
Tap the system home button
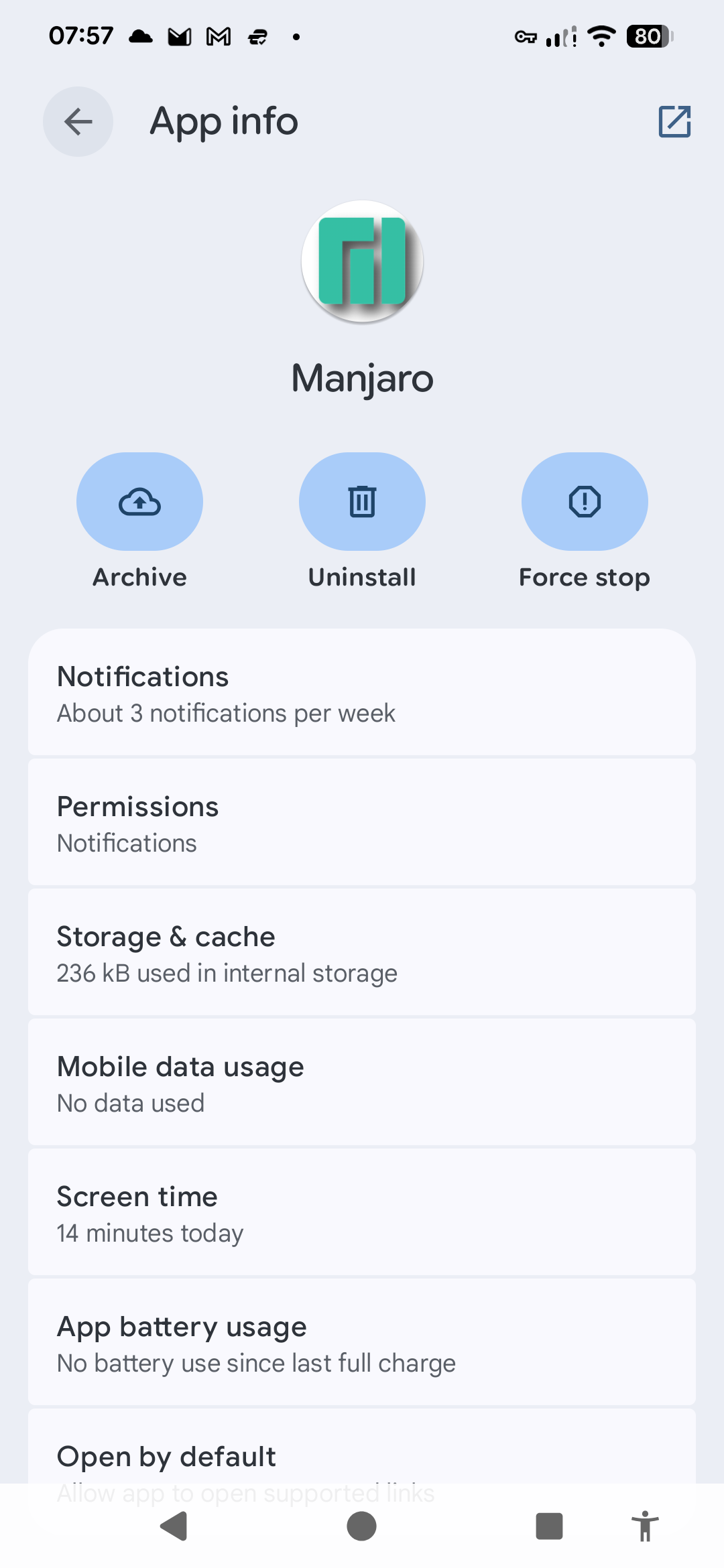coord(361,1526)
